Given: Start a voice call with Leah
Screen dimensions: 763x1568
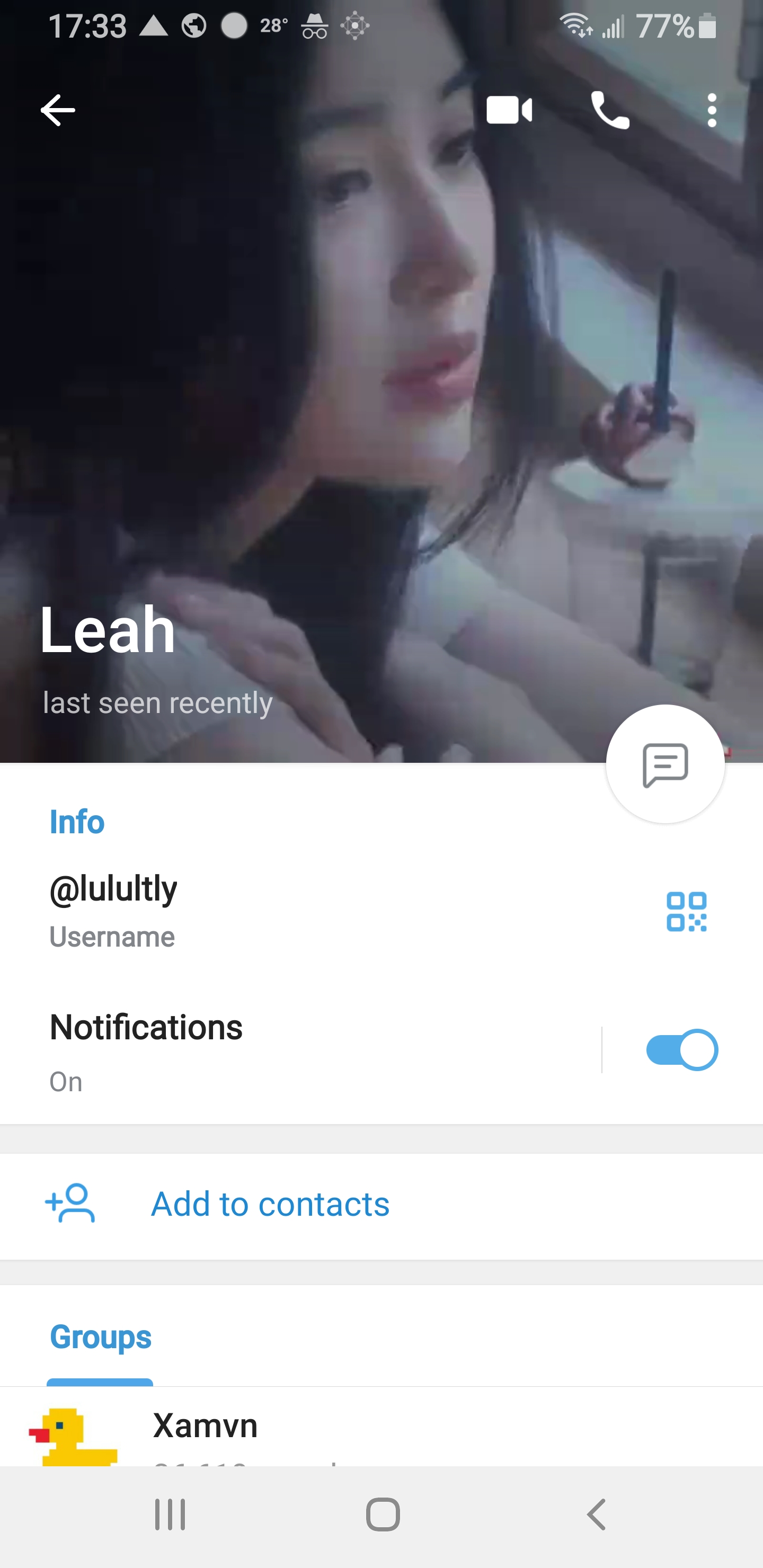Looking at the screenshot, I should [x=610, y=110].
